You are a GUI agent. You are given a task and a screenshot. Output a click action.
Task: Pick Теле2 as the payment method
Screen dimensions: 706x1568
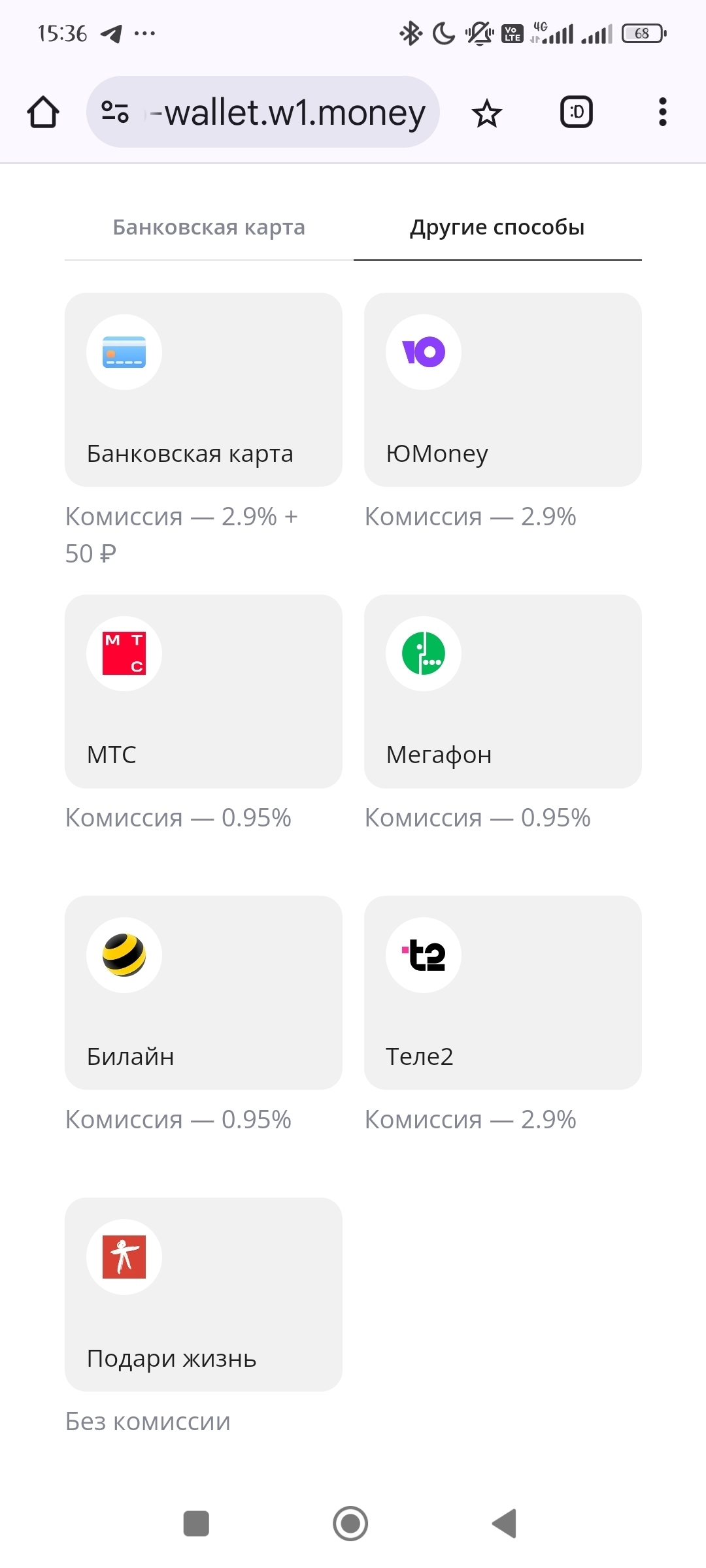[x=503, y=992]
